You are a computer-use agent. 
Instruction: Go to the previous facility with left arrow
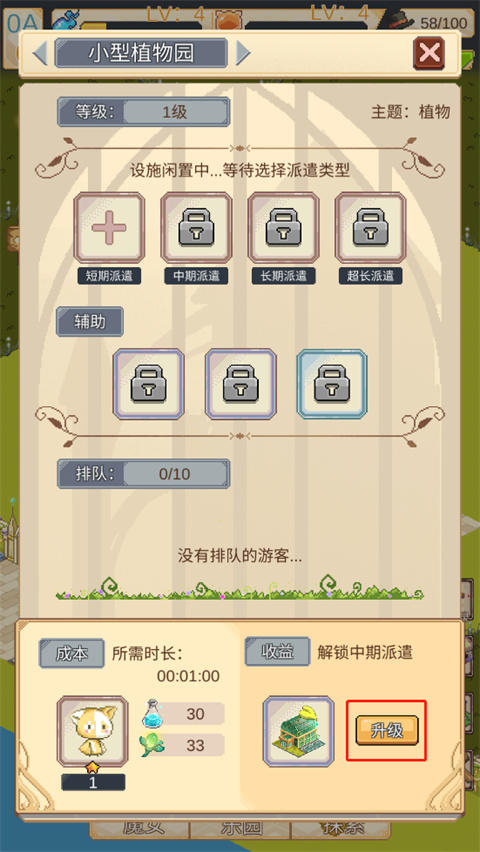pyautogui.click(x=40, y=53)
